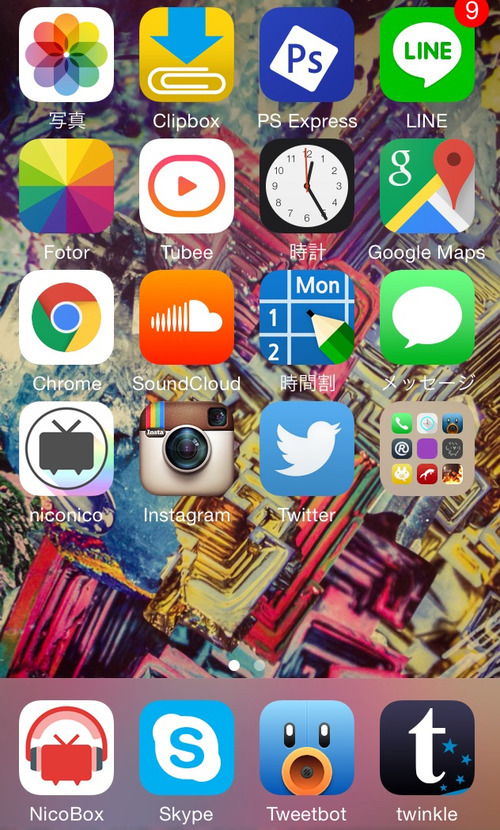The image size is (500, 830).
Task: Open the 時間割 timetable app
Action: (x=307, y=317)
